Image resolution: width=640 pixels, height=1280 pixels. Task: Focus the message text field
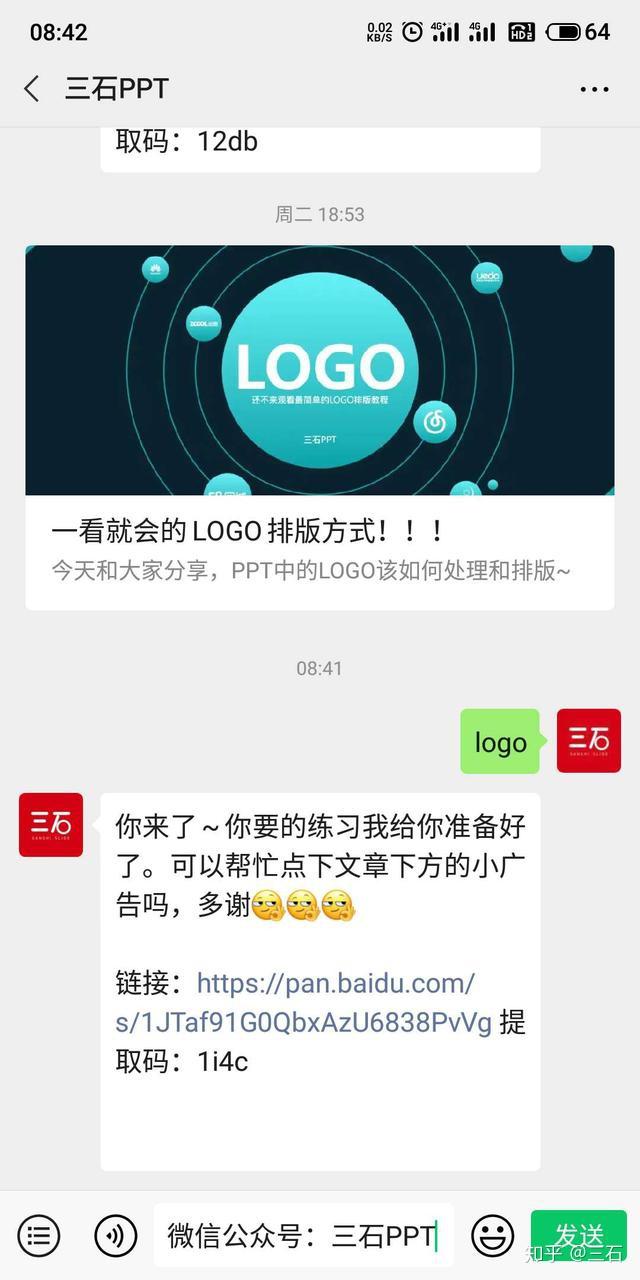(x=302, y=1235)
